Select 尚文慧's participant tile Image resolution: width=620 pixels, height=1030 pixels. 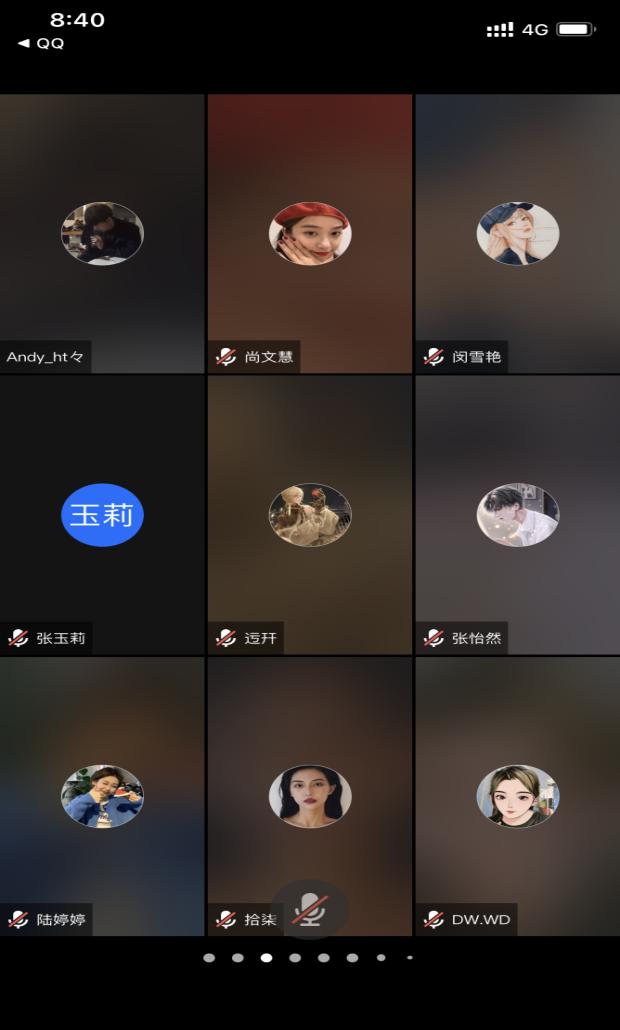[x=310, y=233]
